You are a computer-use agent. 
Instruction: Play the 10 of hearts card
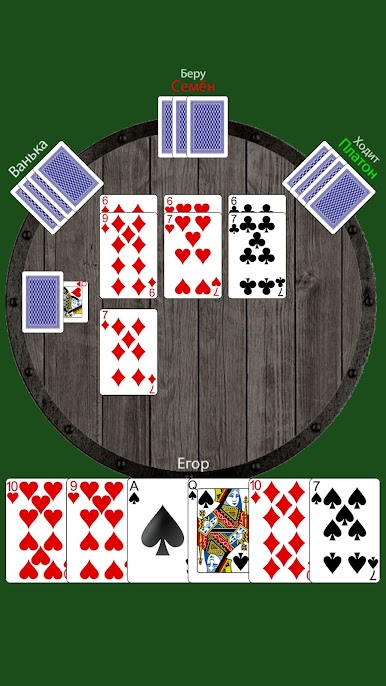coord(36,530)
